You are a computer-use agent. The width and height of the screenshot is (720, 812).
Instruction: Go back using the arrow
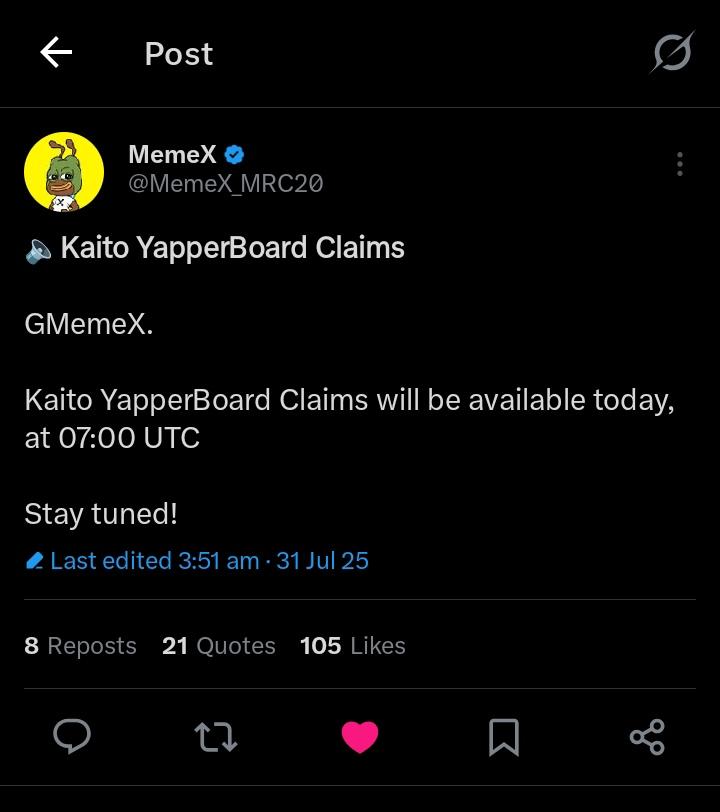(x=56, y=53)
